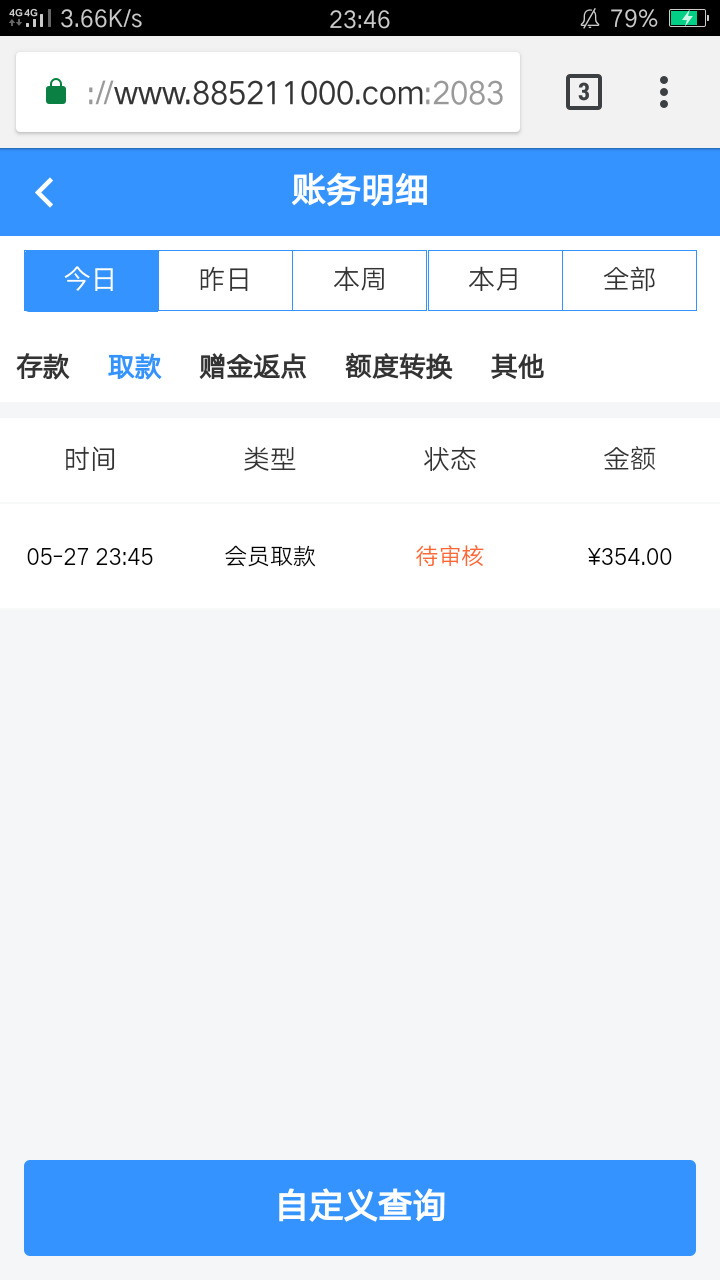The image size is (720, 1280).
Task: Tap the battery charging indicator
Action: [688, 17]
